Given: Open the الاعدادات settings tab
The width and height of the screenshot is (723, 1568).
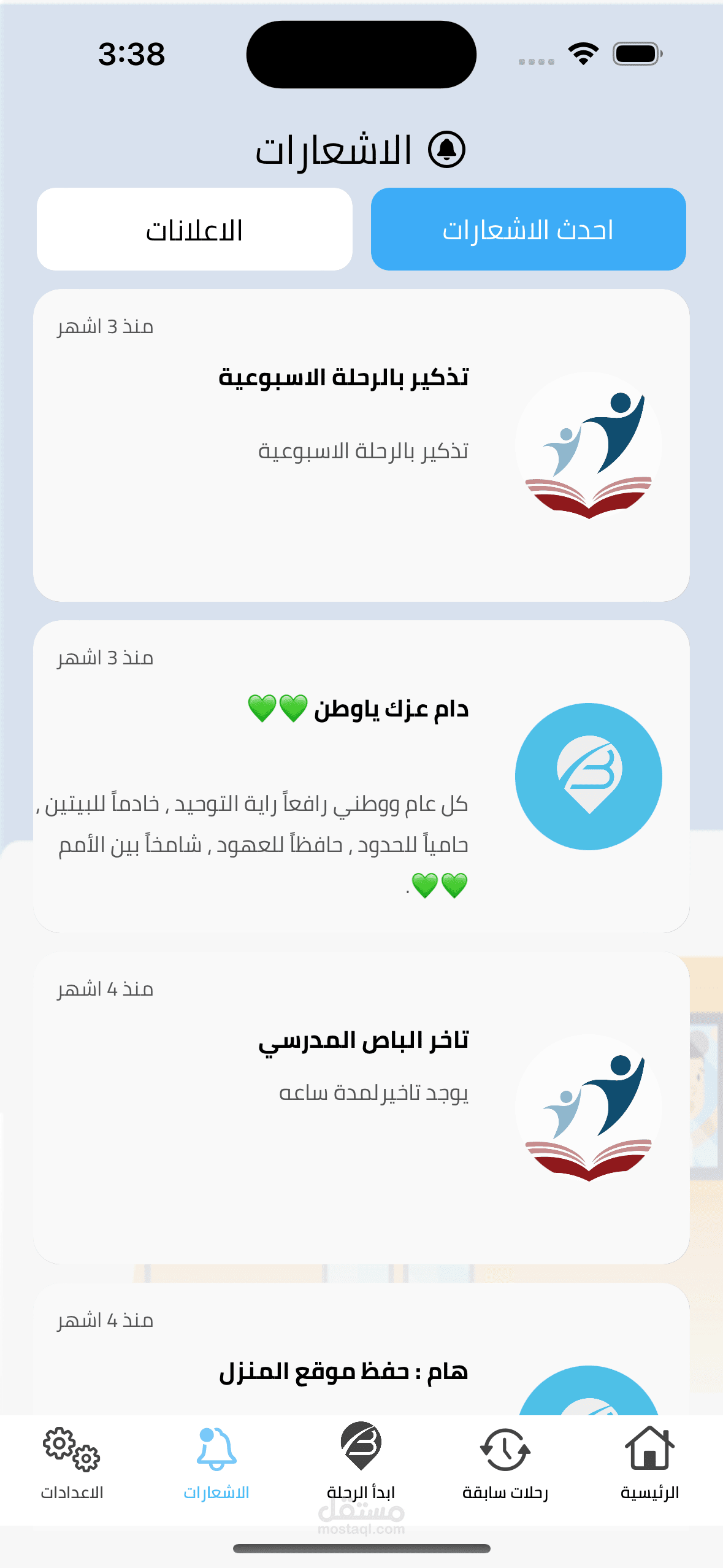Looking at the screenshot, I should (72, 1463).
